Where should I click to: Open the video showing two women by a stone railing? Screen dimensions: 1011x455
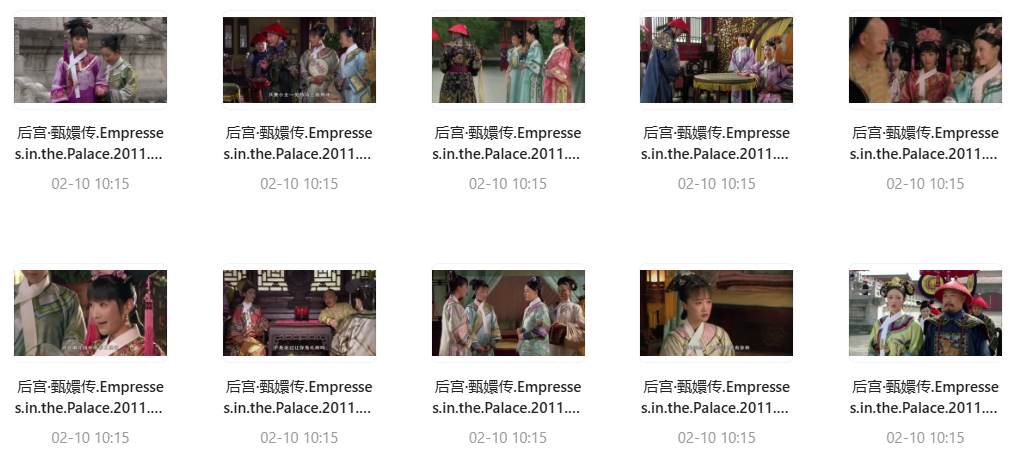pos(90,60)
